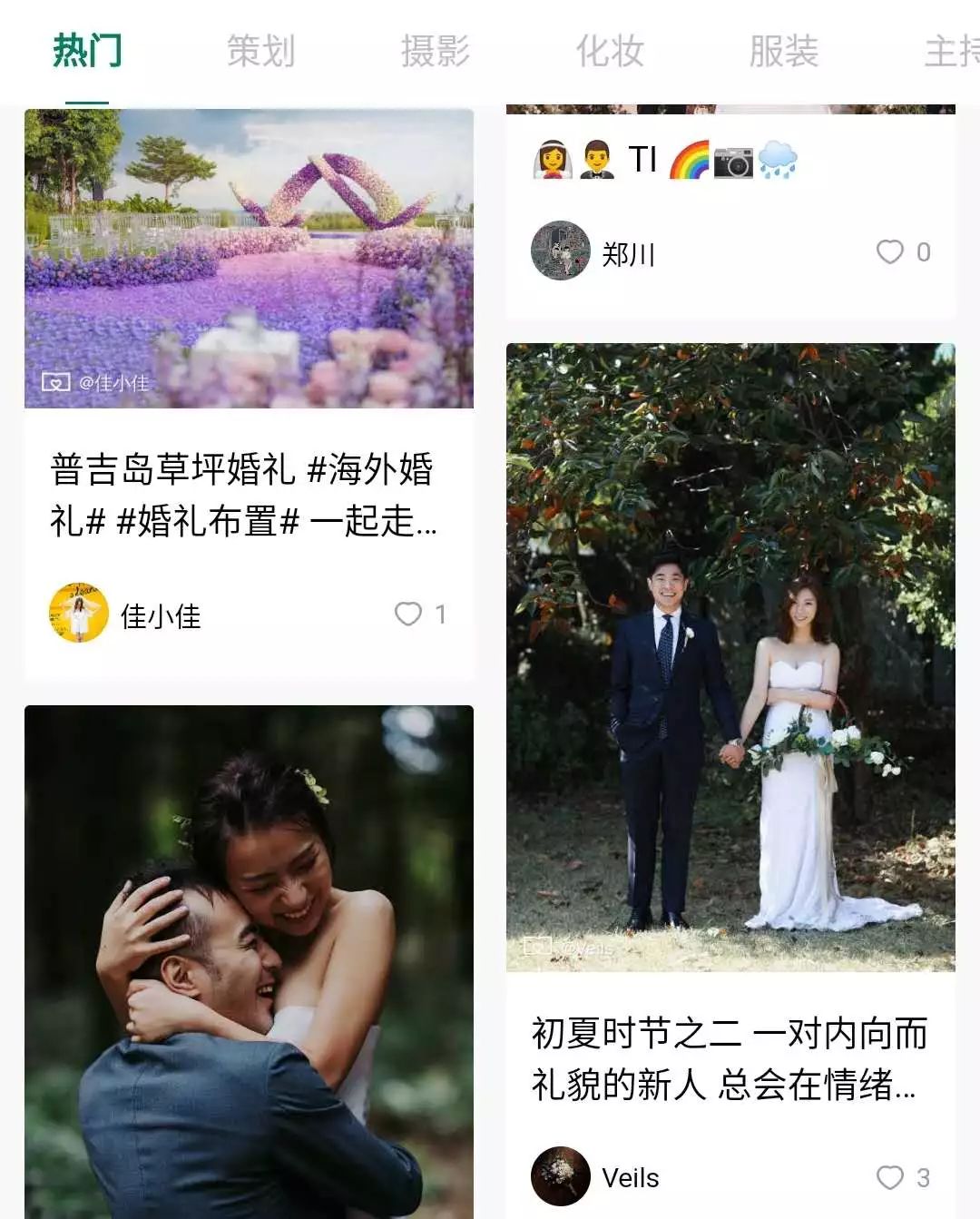
Task: Click the watermark logo icon labeled @佳小佳
Action: coord(56,382)
